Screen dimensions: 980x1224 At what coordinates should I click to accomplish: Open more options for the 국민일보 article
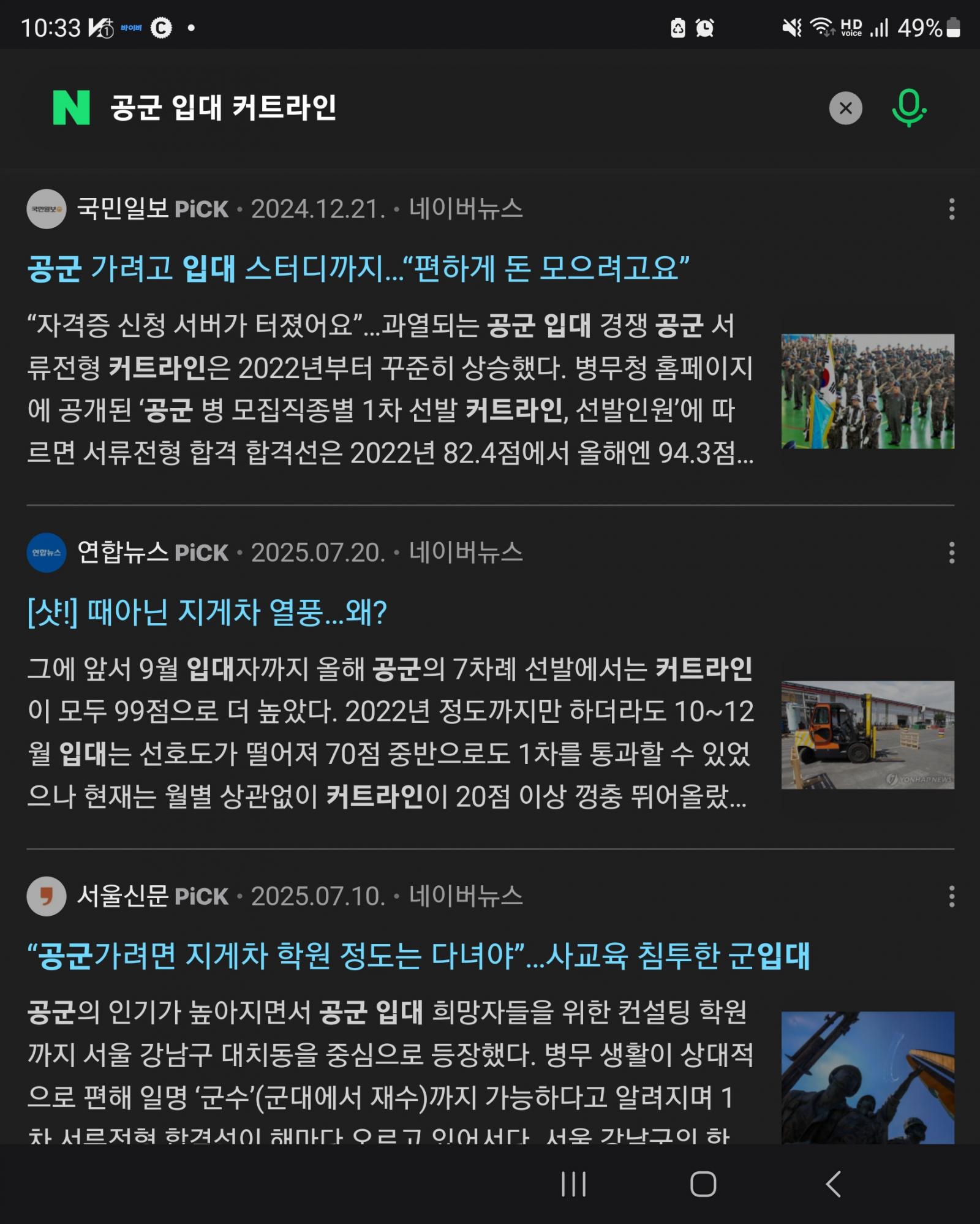[x=951, y=209]
